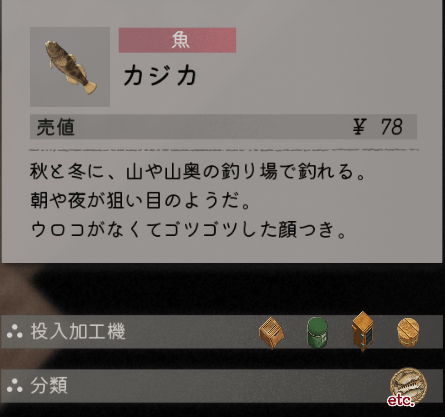This screenshot has width=445, height=417.
Task: Select the green barrel processing machine
Action: [317, 332]
